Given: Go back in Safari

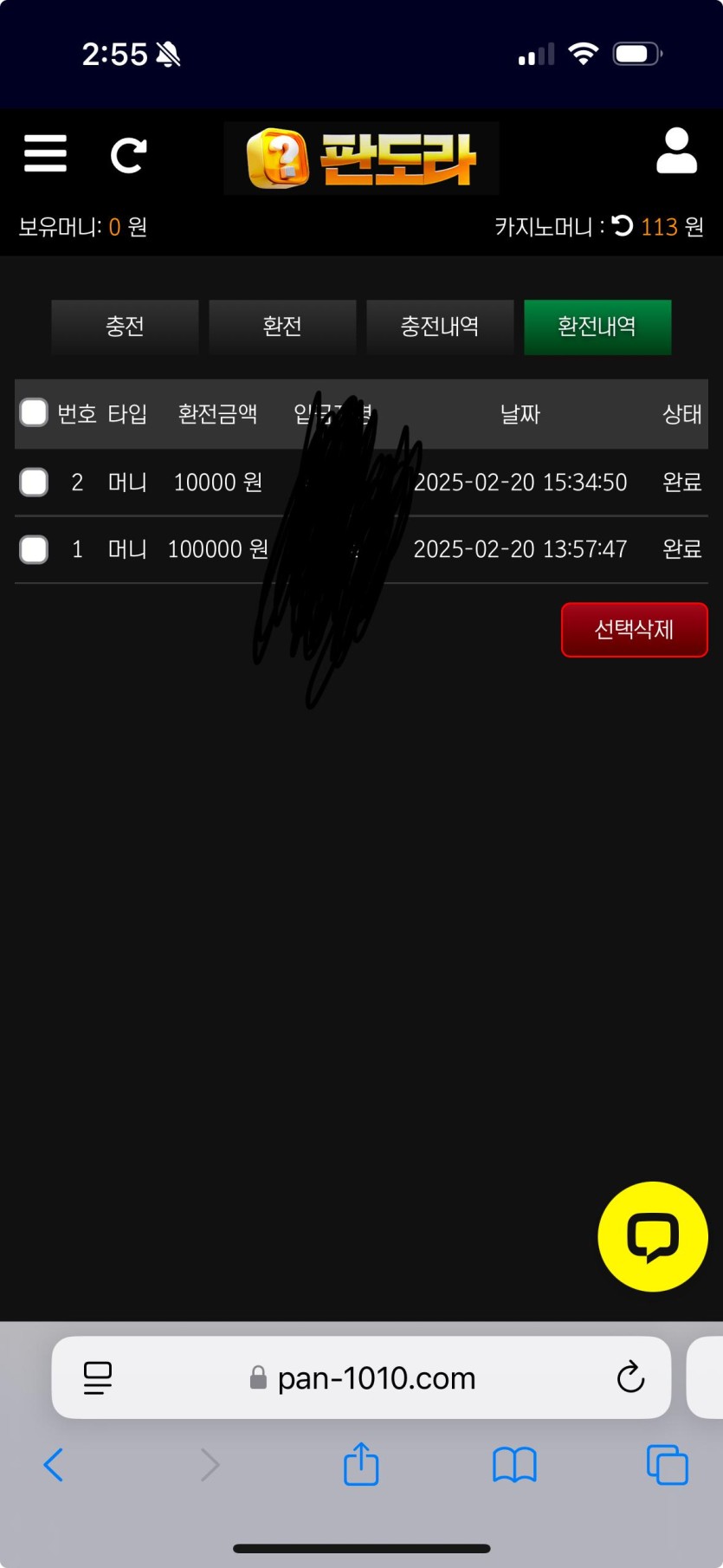Looking at the screenshot, I should pyautogui.click(x=54, y=1465).
